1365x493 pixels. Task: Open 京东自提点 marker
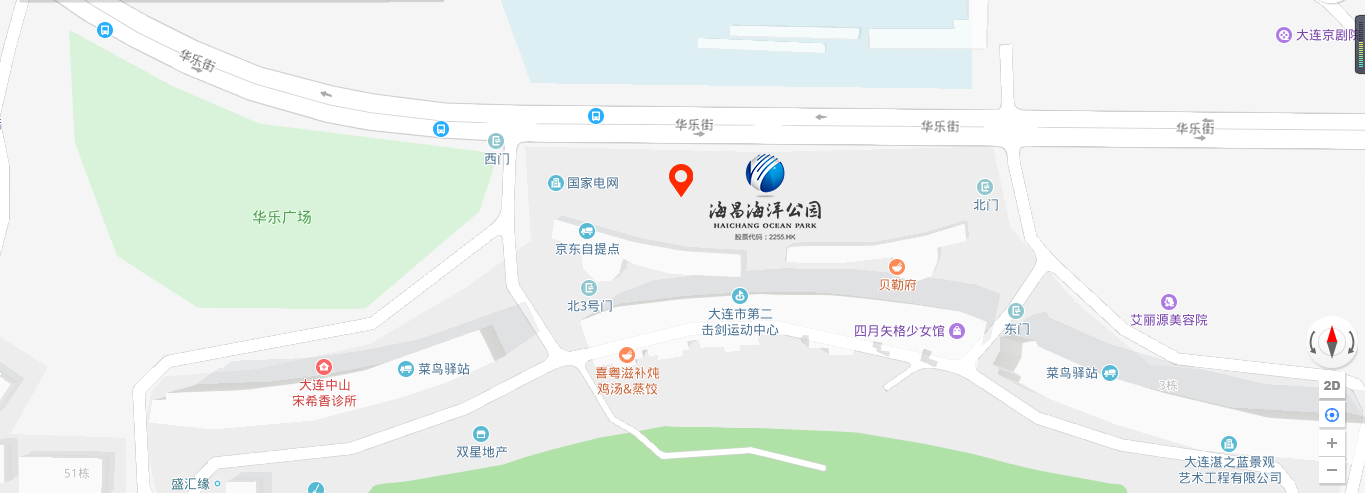pyautogui.click(x=587, y=231)
